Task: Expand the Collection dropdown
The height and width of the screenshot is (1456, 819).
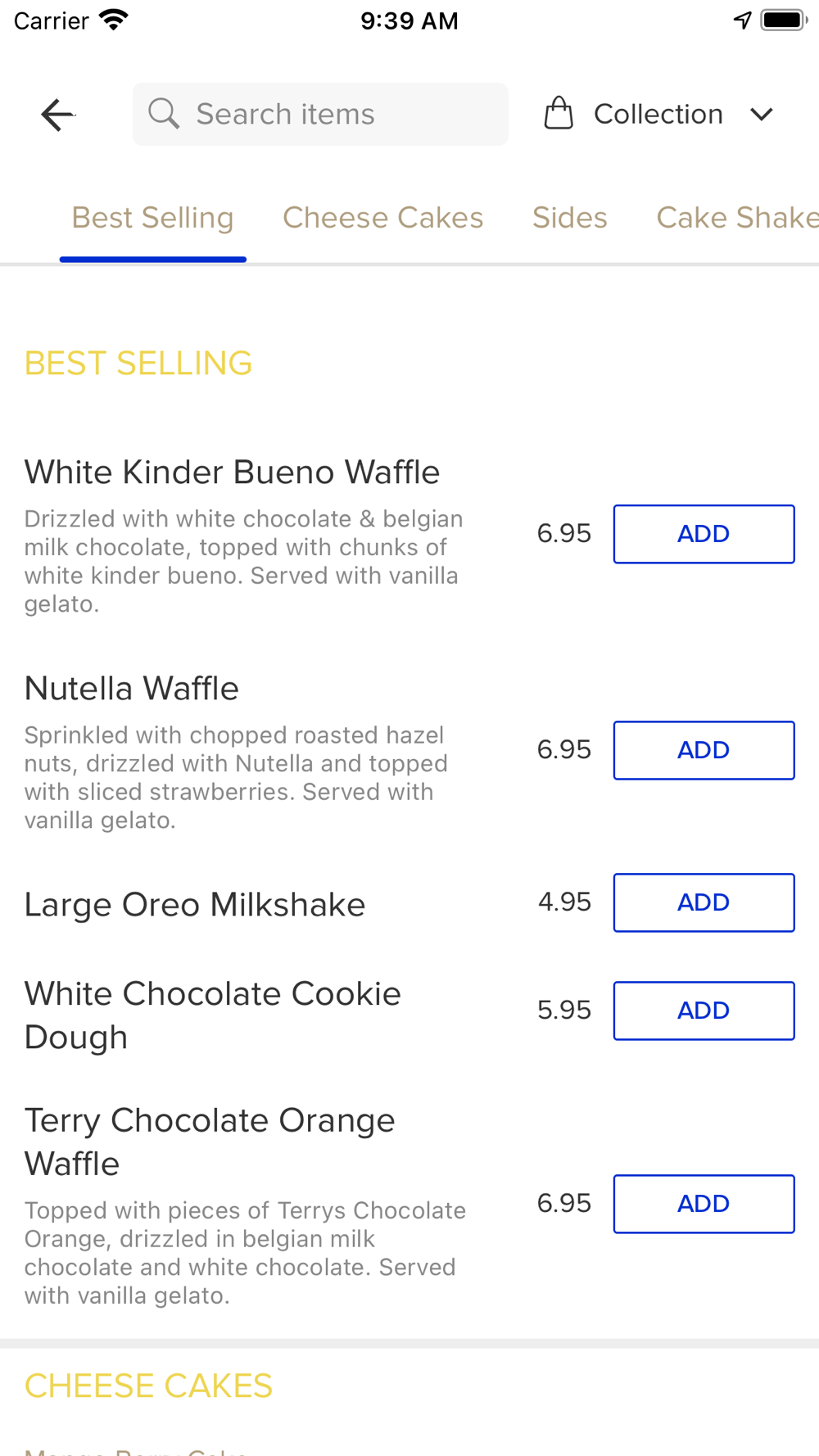Action: (x=659, y=114)
